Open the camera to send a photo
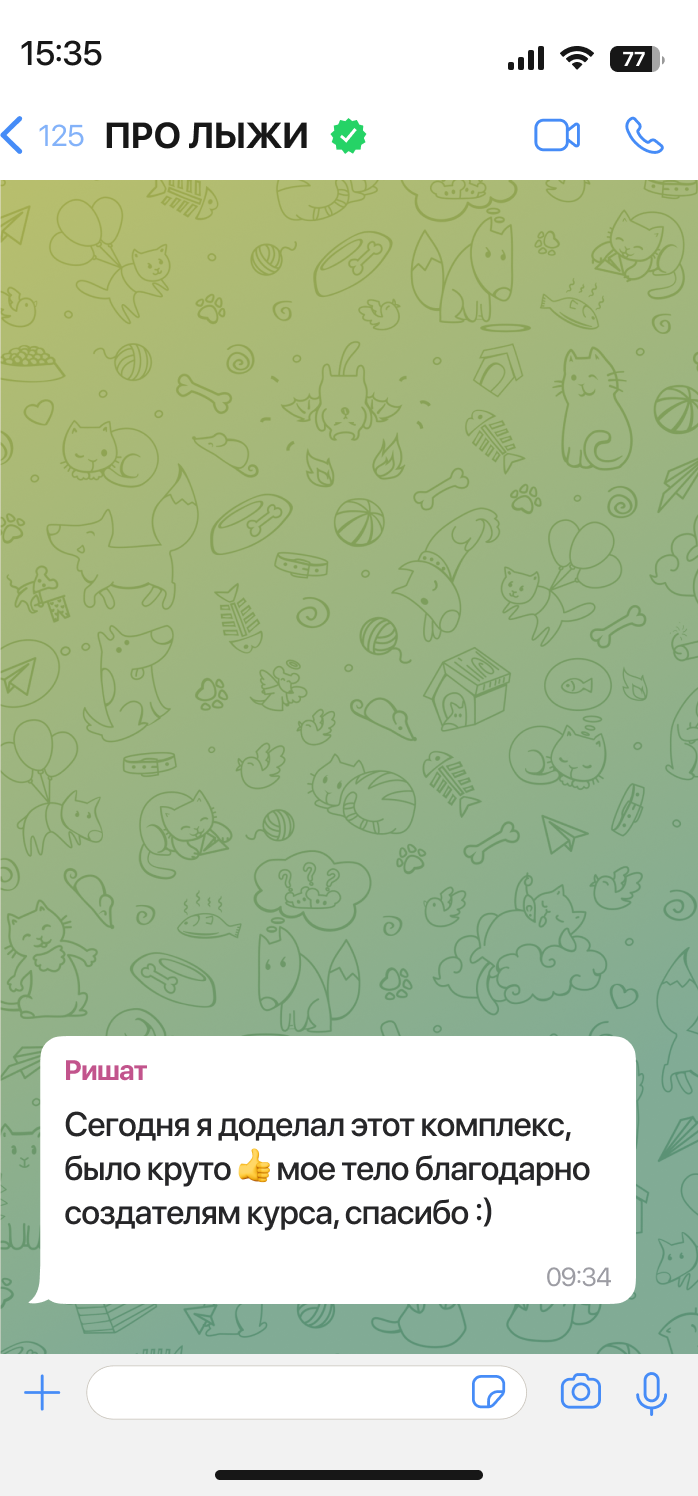Screen dimensions: 698x1496 (580, 1392)
